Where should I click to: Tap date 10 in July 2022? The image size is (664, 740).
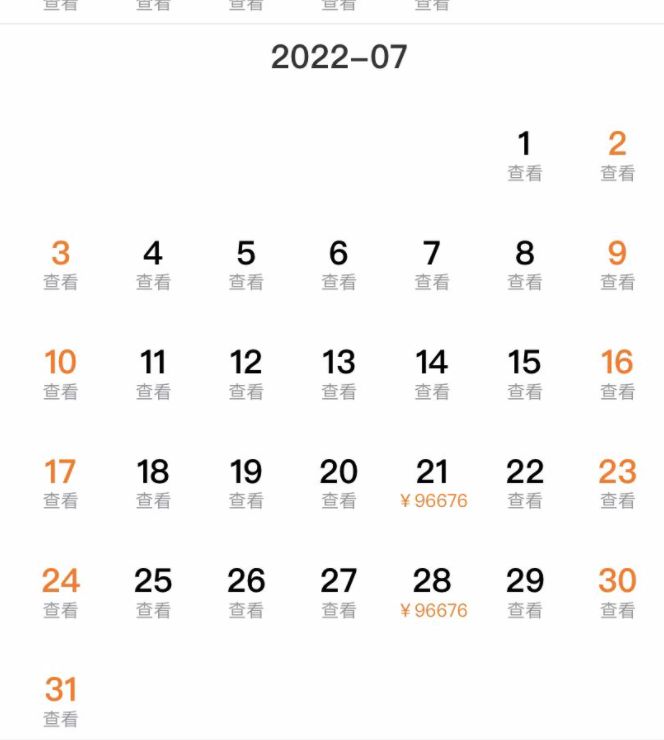[60, 373]
